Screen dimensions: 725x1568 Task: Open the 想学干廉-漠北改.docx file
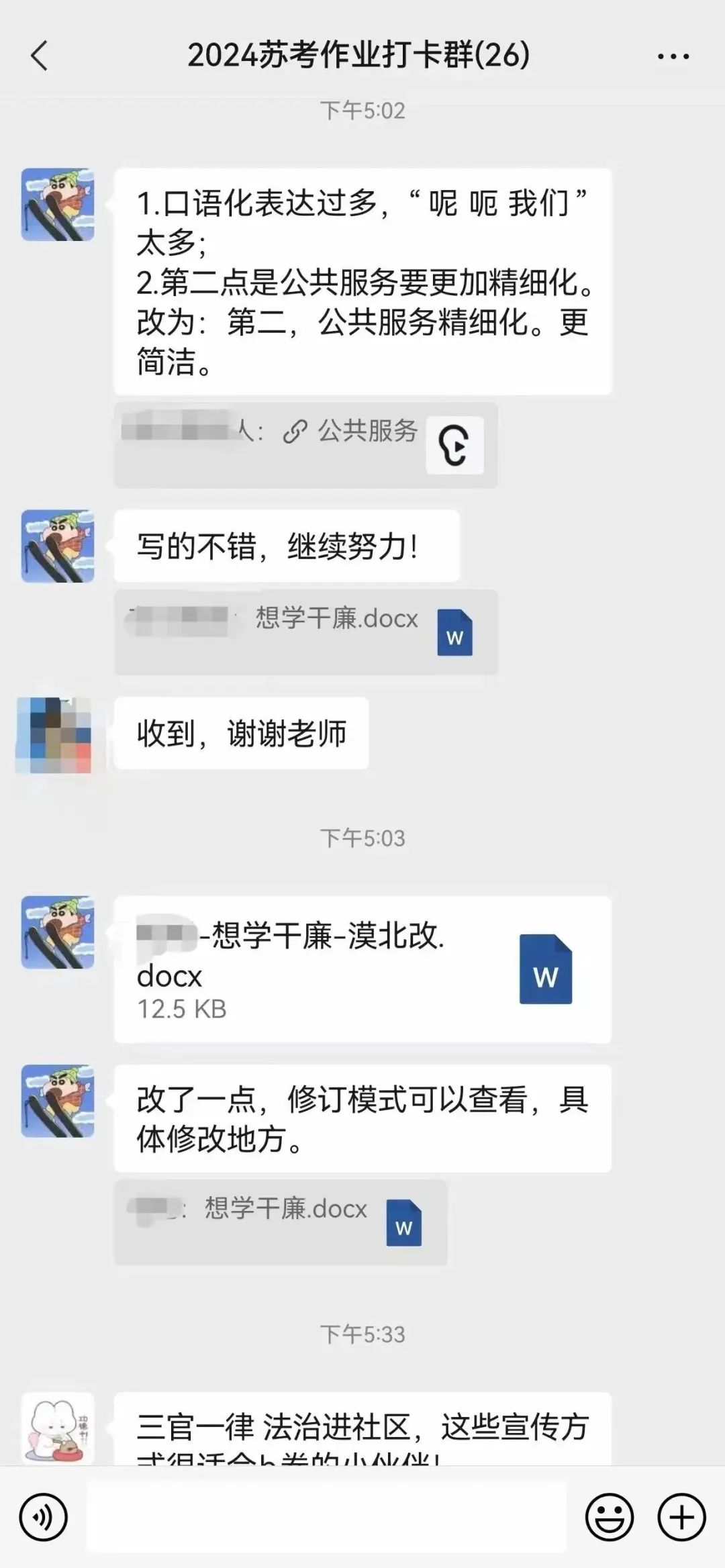[362, 969]
